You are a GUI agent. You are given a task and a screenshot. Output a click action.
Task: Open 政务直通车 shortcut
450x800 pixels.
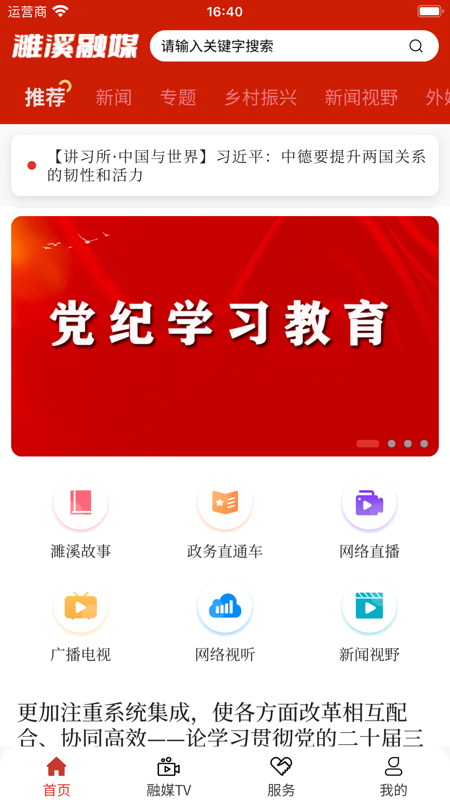click(225, 518)
